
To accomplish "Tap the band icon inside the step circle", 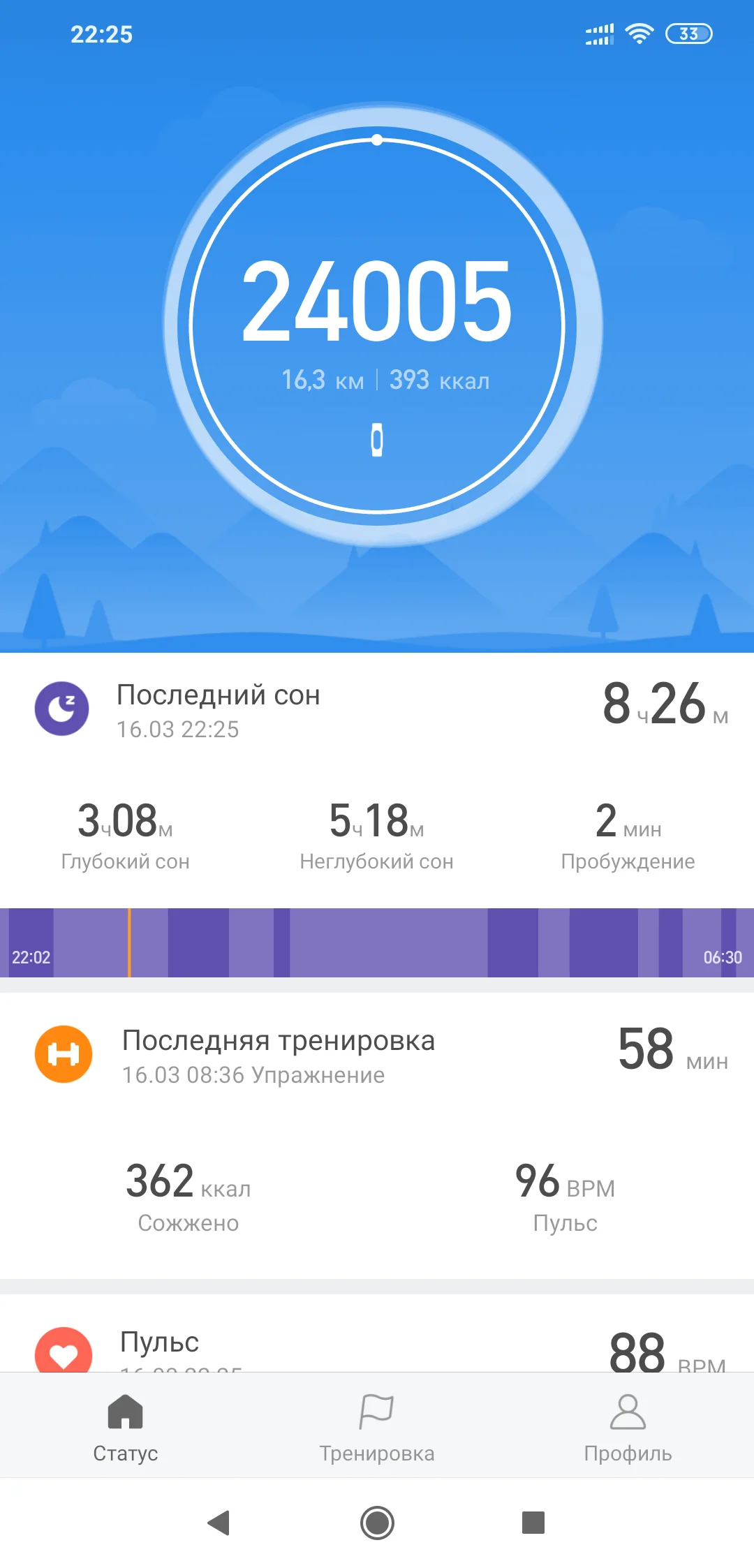I will pyautogui.click(x=377, y=438).
